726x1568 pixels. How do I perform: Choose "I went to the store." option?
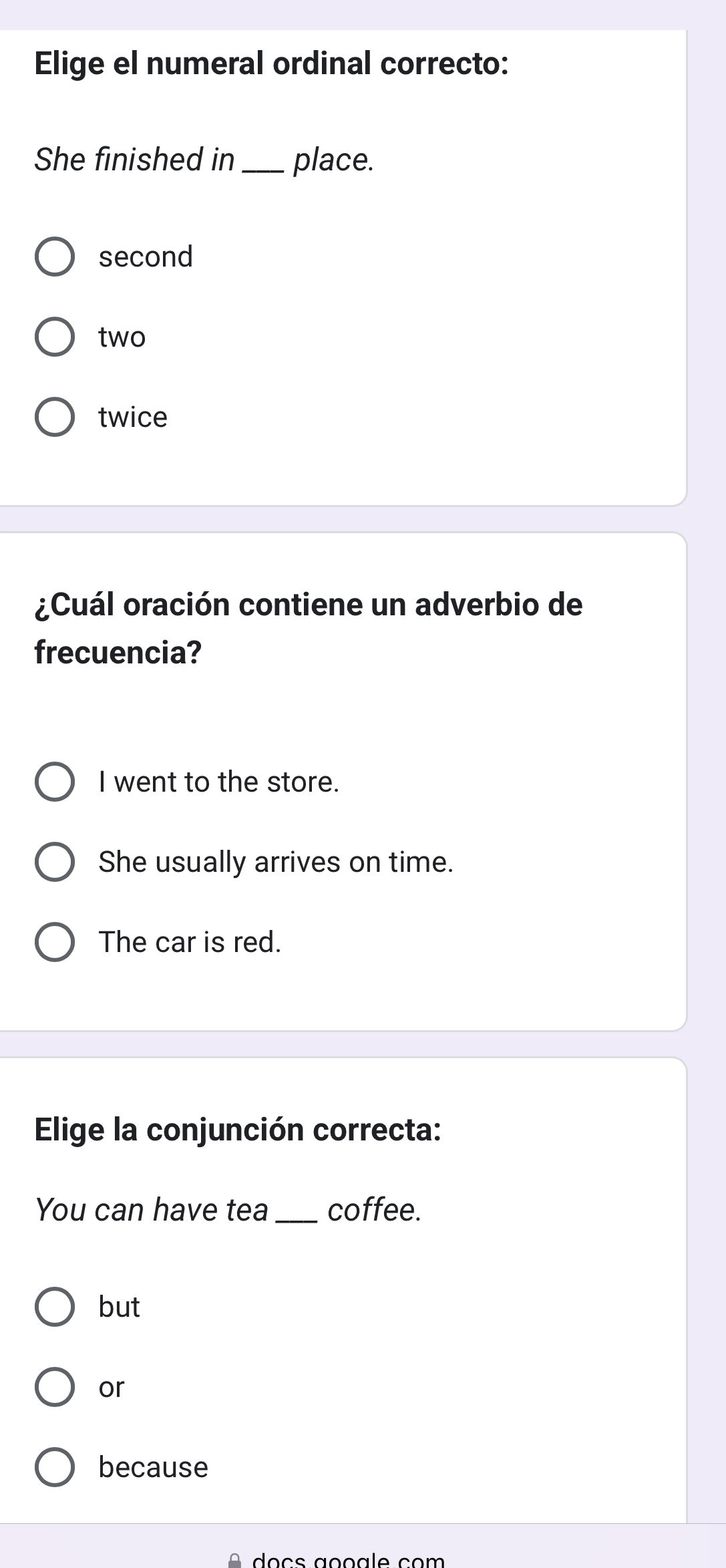pyautogui.click(x=56, y=782)
